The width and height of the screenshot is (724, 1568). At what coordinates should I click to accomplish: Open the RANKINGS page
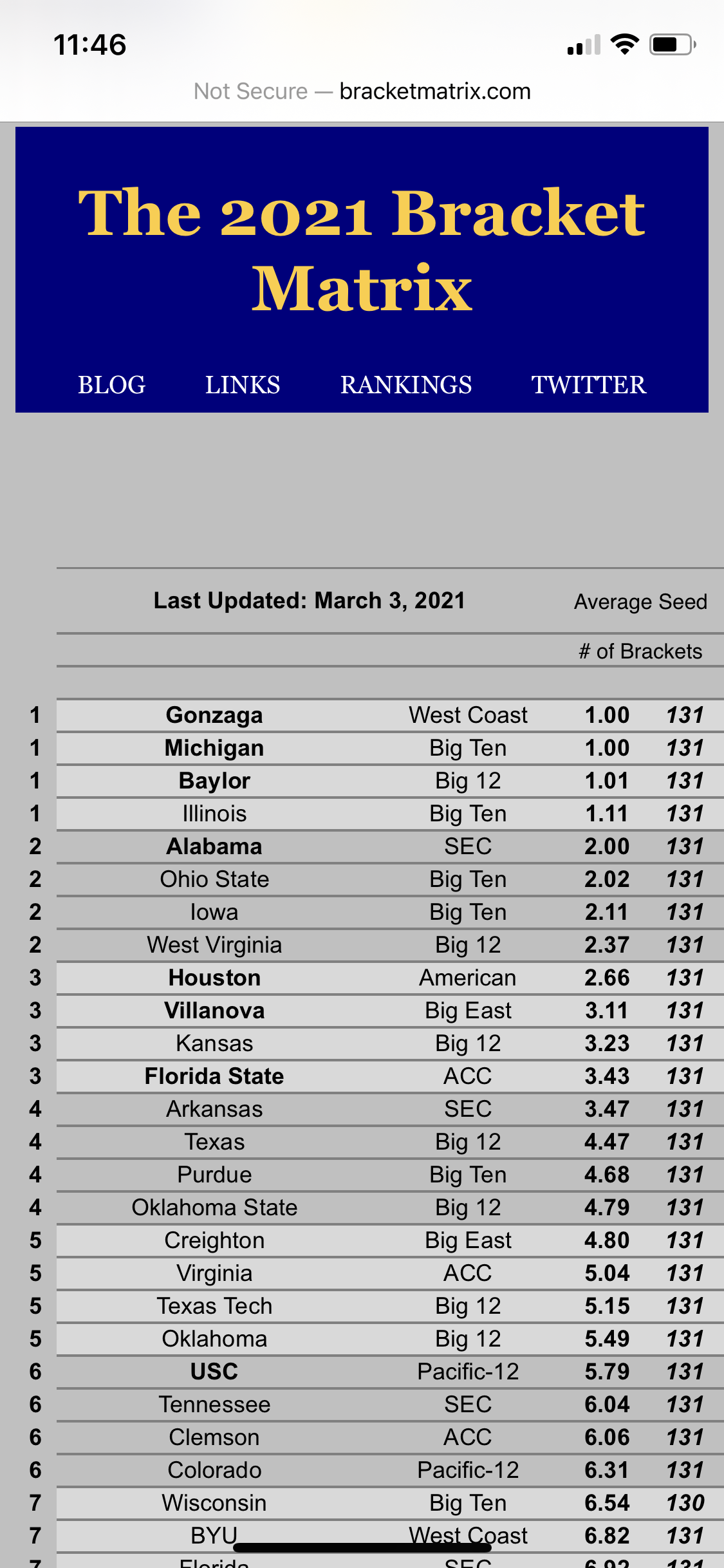406,385
